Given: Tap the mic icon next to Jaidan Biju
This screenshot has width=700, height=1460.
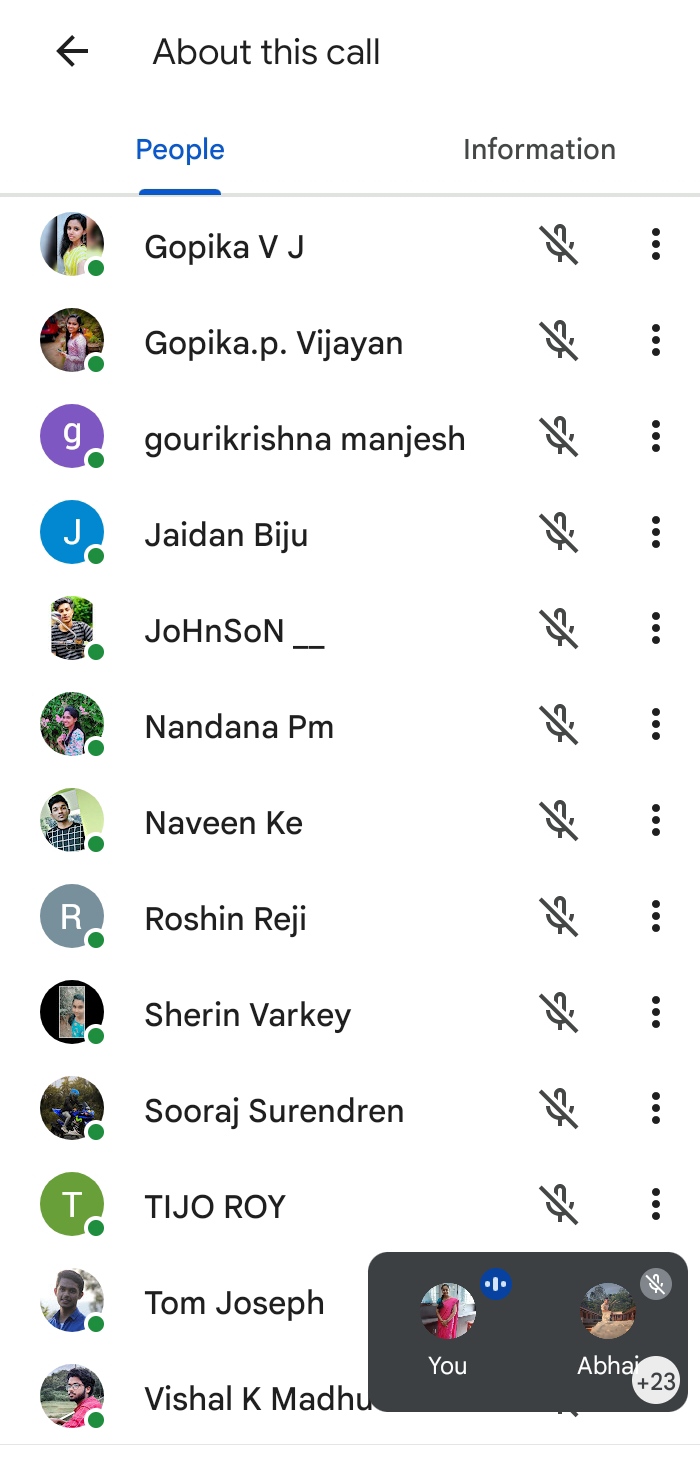Looking at the screenshot, I should 561,533.
